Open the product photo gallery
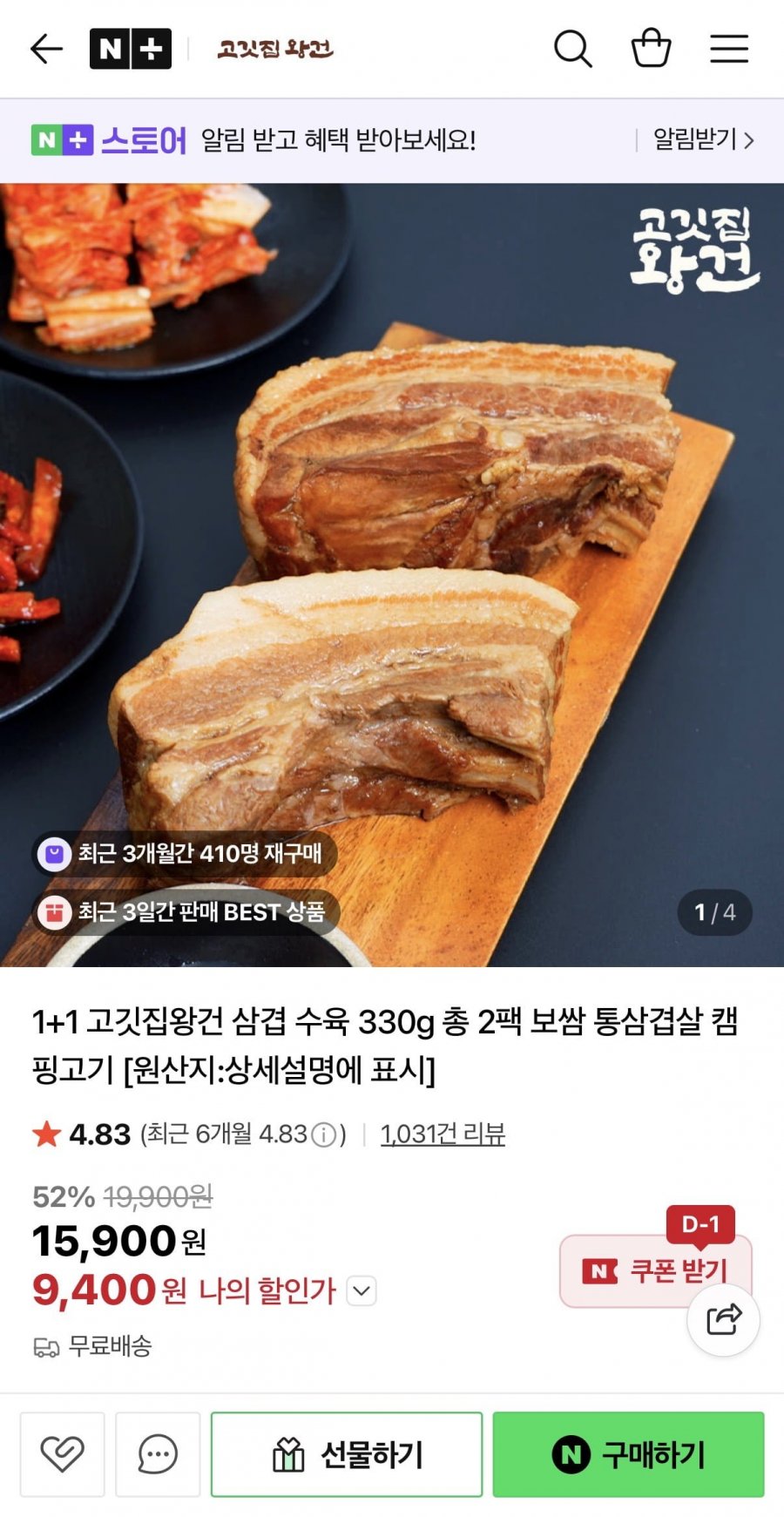784x1517 pixels. 392,575
